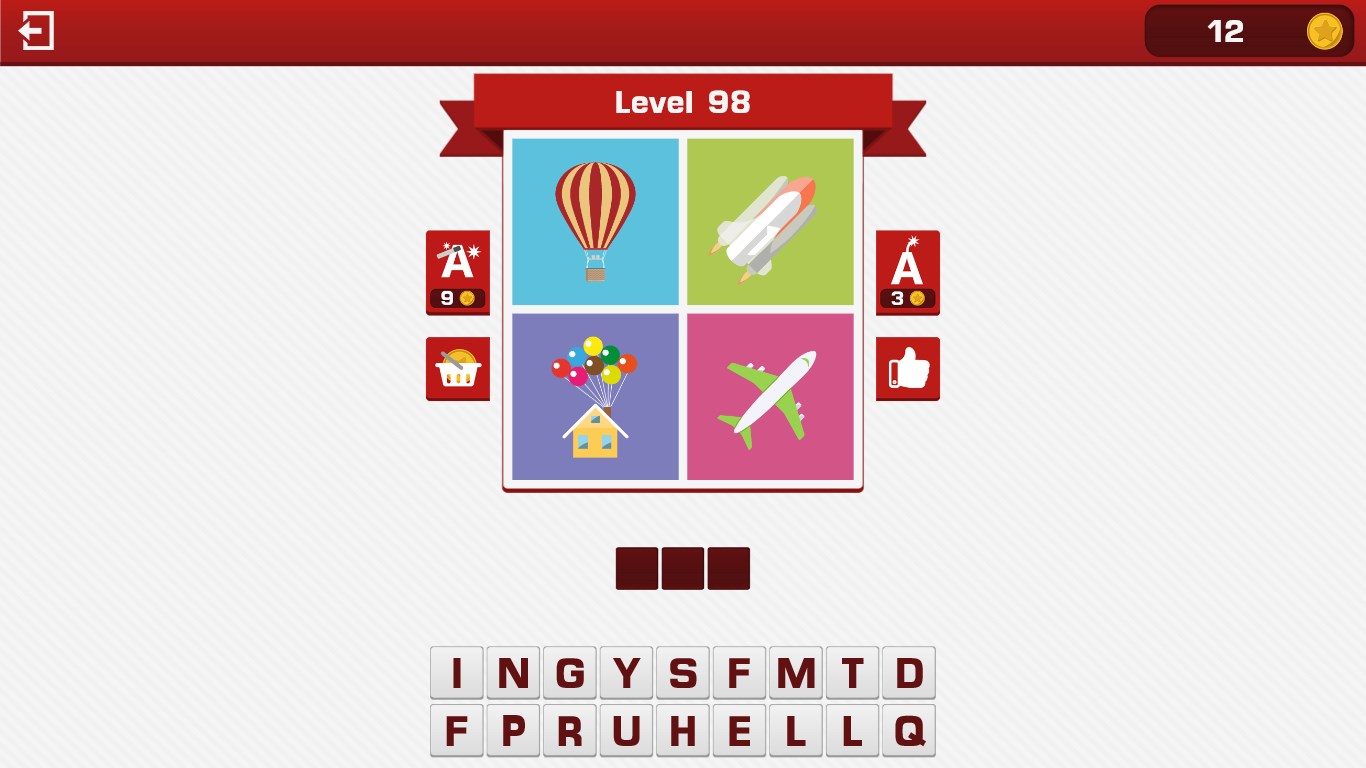Choose the letter U tile
This screenshot has width=1366, height=768.
626,731
